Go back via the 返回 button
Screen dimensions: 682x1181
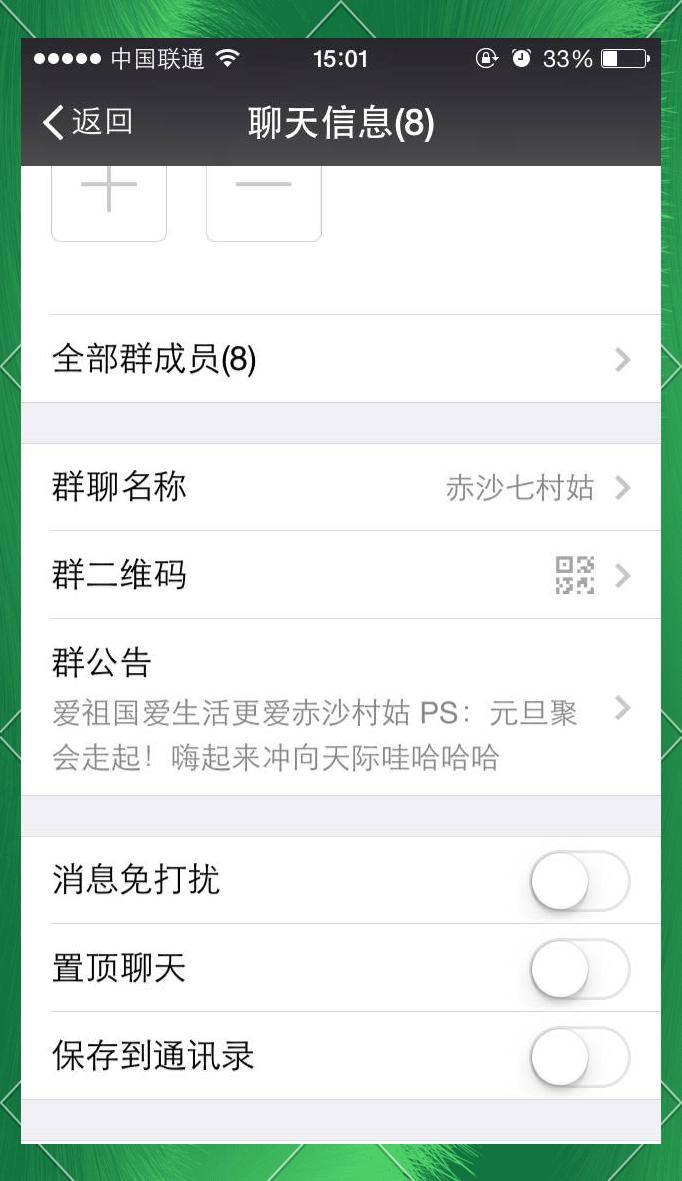click(88, 122)
